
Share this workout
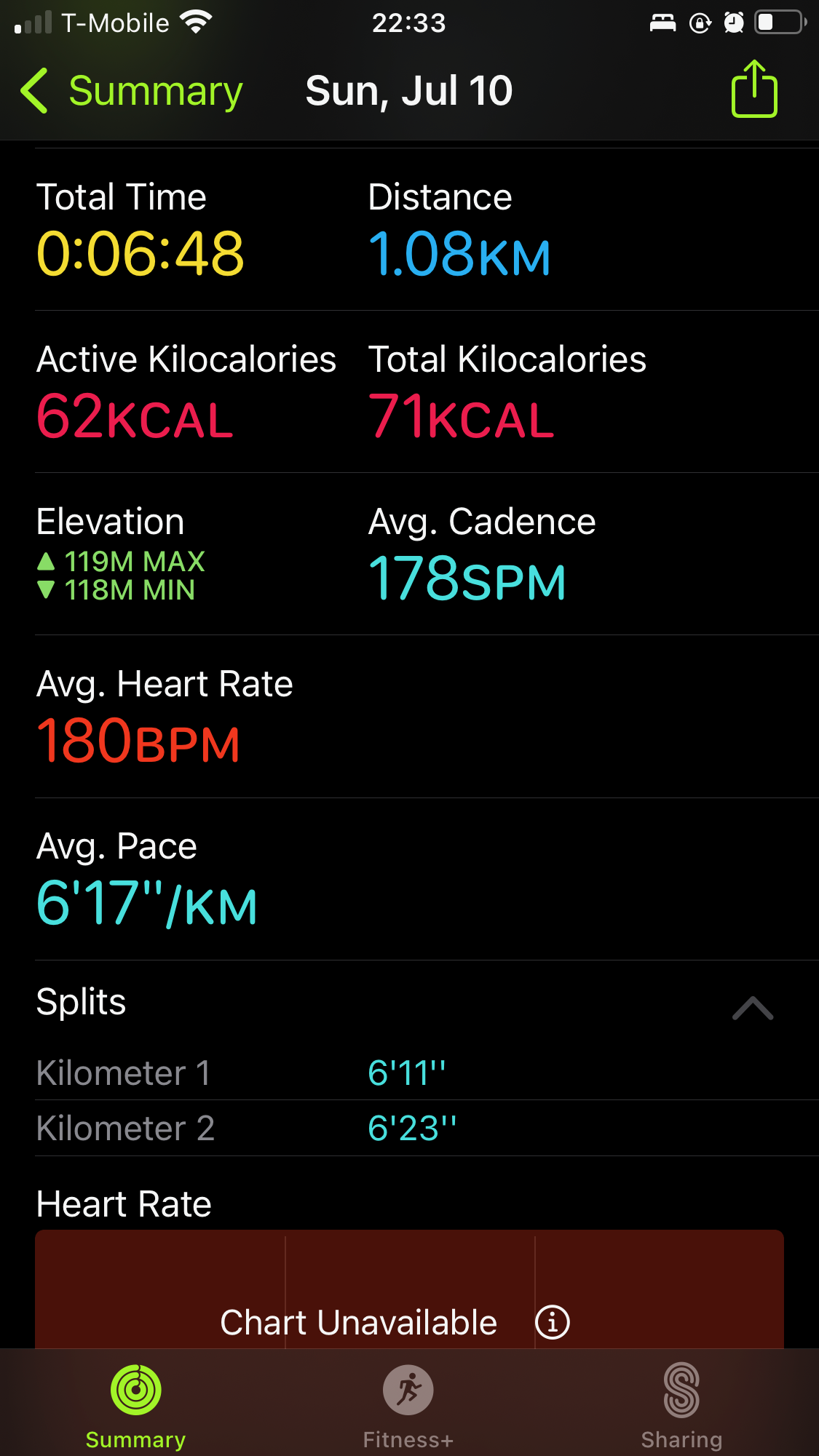click(x=754, y=89)
